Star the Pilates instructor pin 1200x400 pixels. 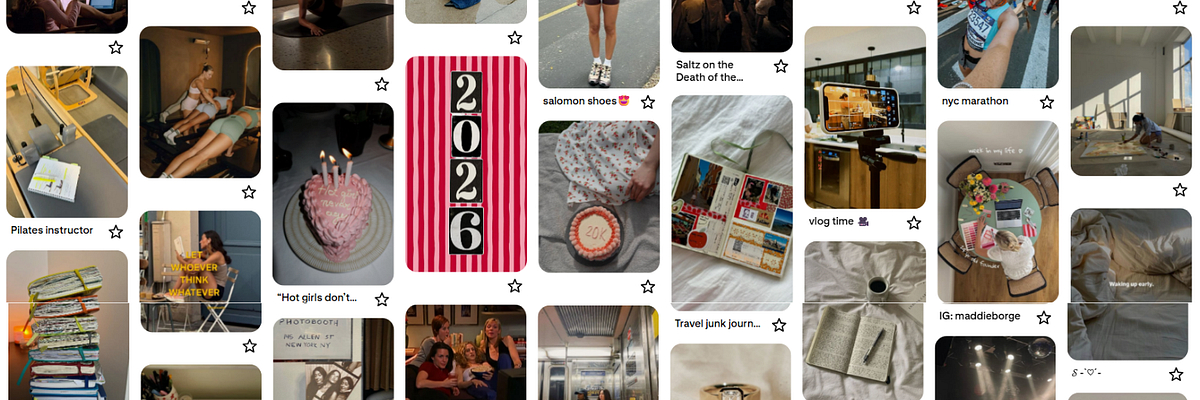pos(116,232)
